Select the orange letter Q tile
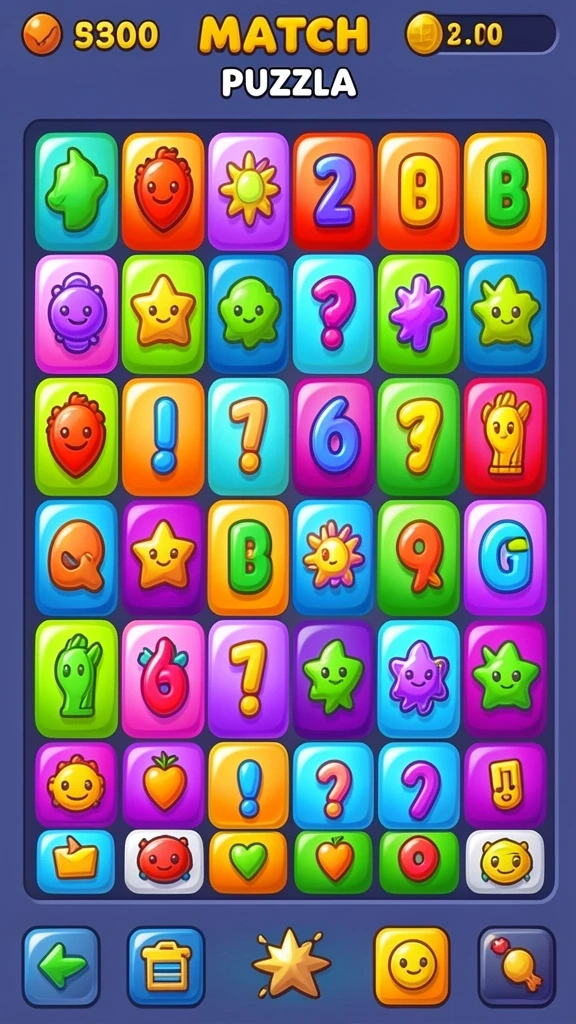The width and height of the screenshot is (576, 1024). (76, 558)
